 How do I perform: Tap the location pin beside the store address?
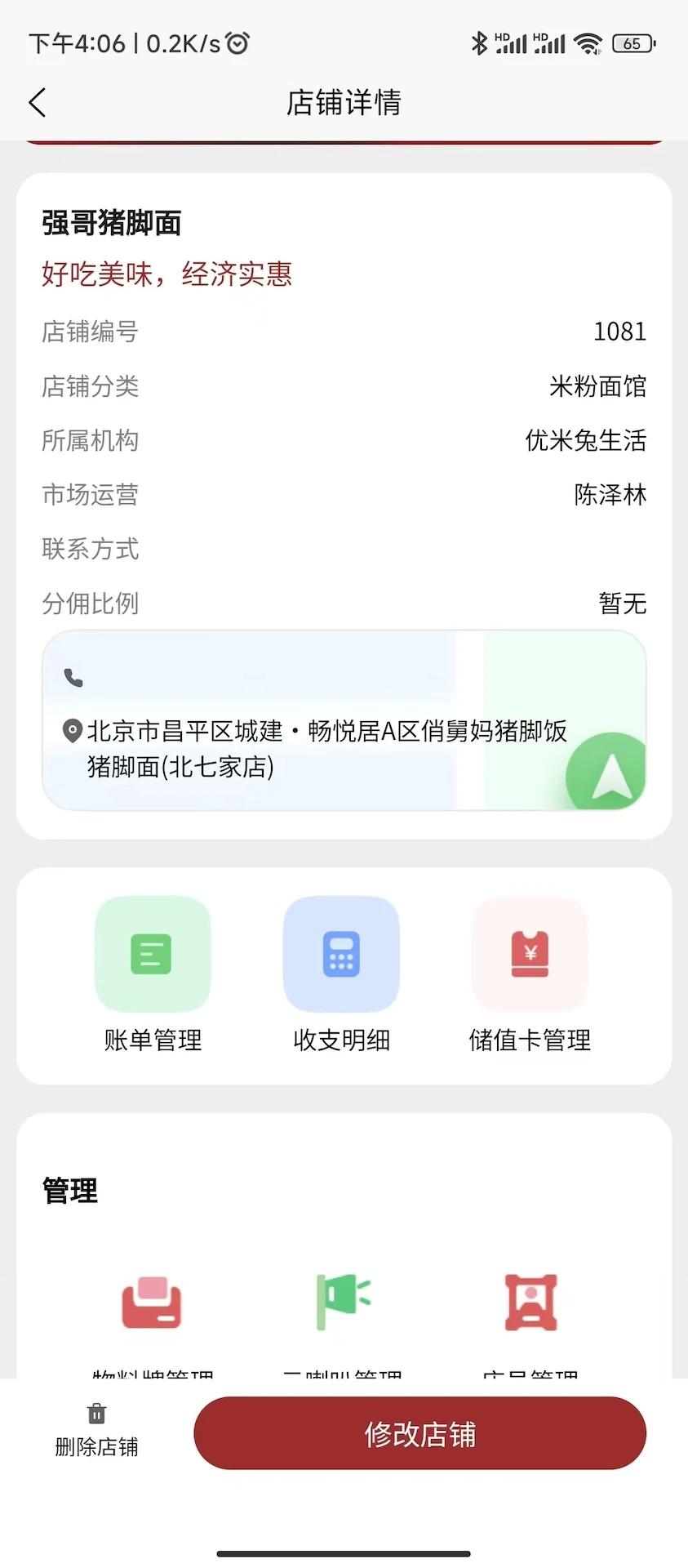coord(73,729)
